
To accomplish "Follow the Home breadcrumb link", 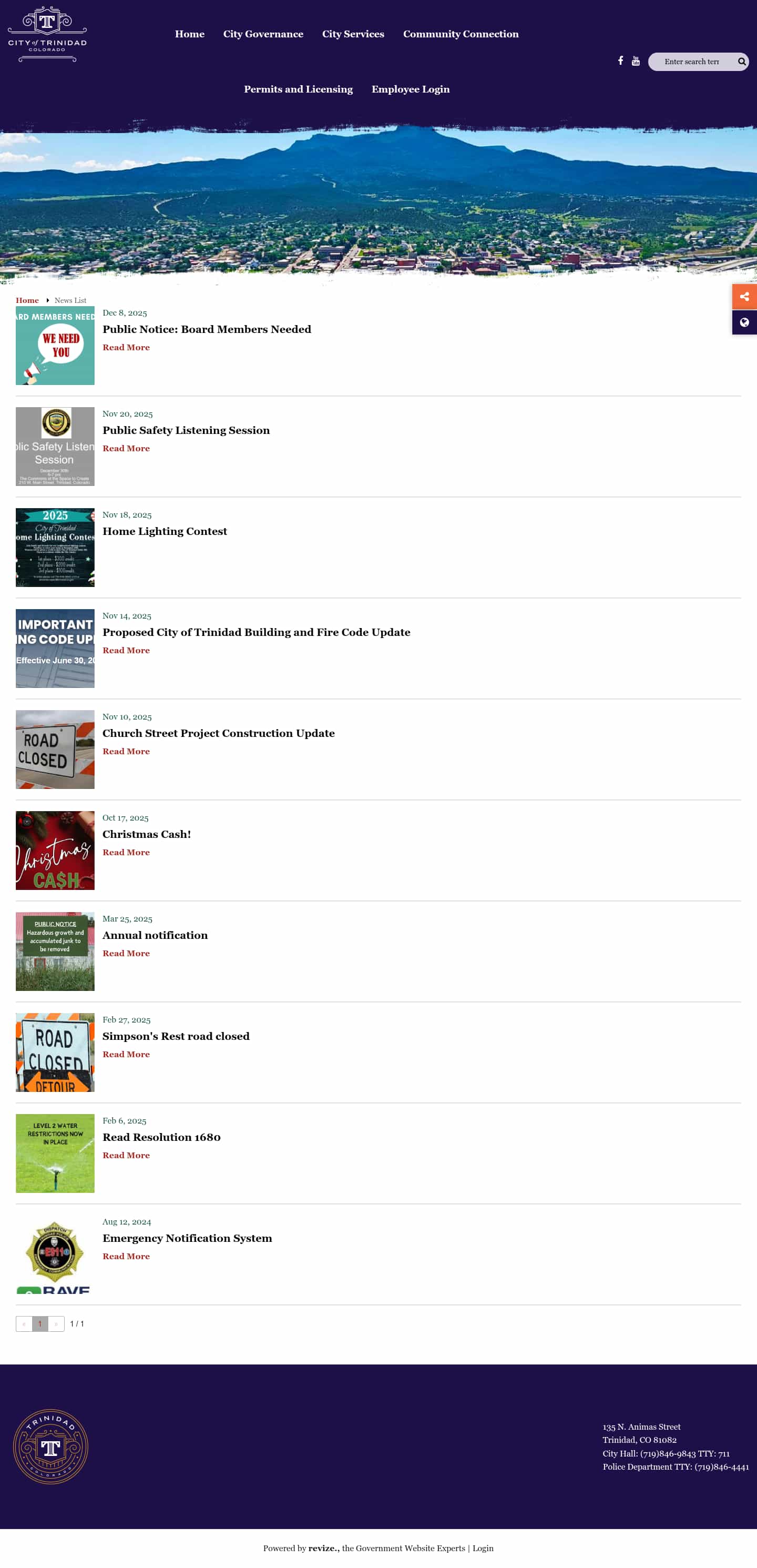I will [x=27, y=301].
